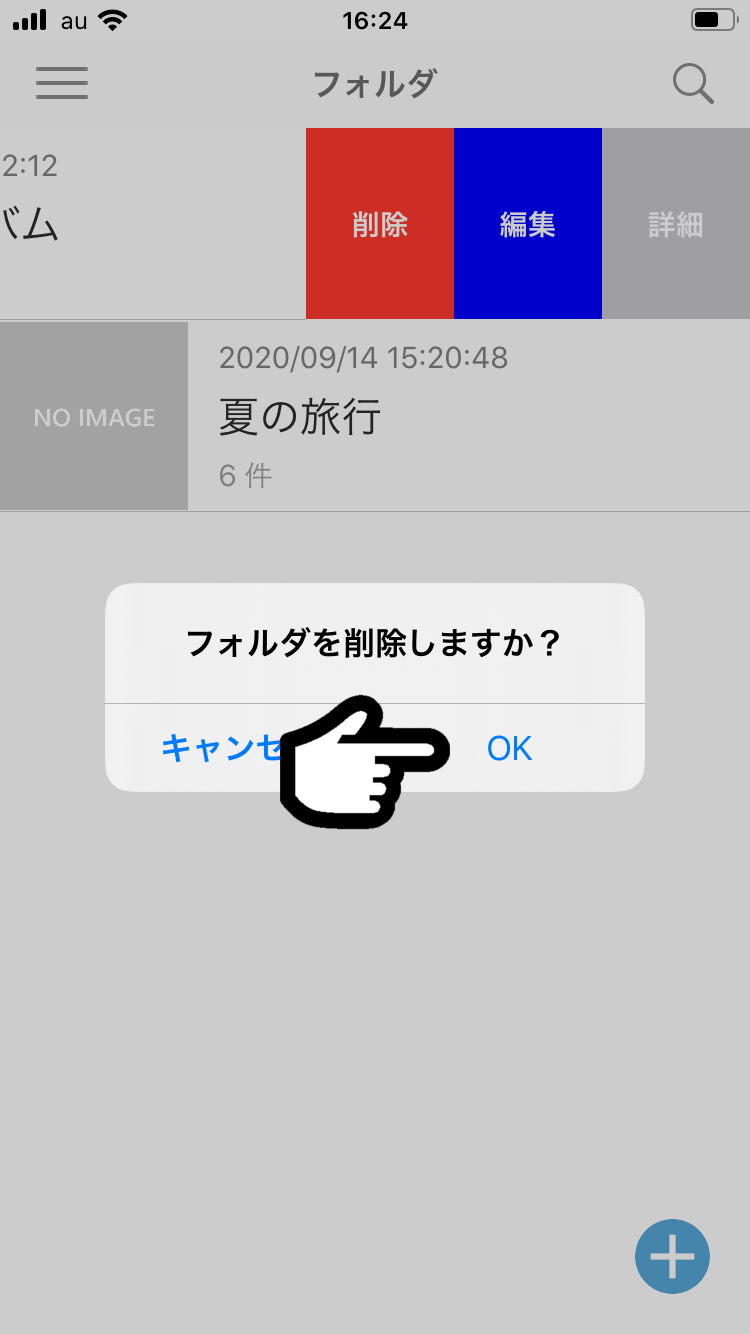750x1334 pixels.
Task: Add a new folder with plus button
Action: click(672, 1257)
